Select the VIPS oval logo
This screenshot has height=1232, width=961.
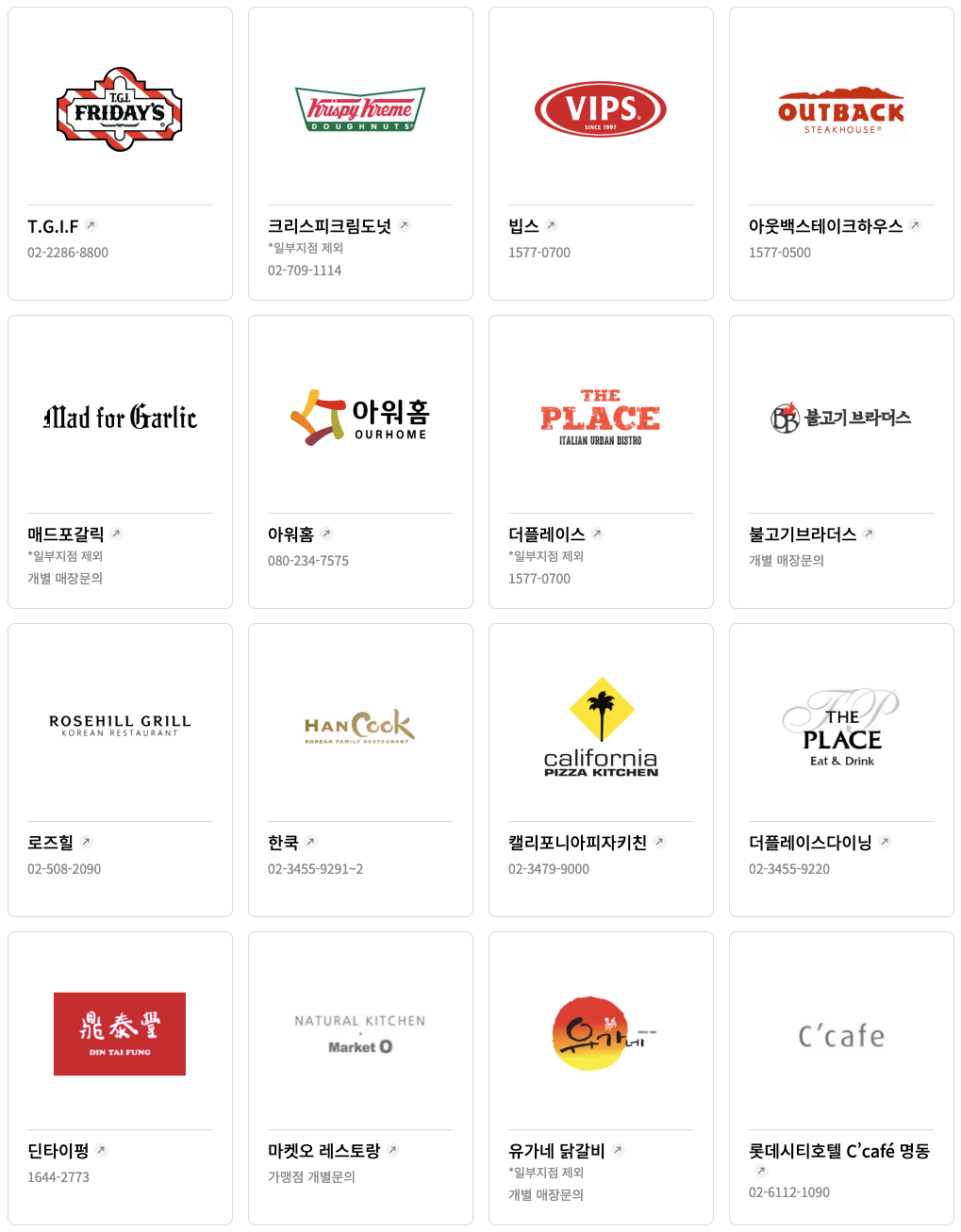600,107
